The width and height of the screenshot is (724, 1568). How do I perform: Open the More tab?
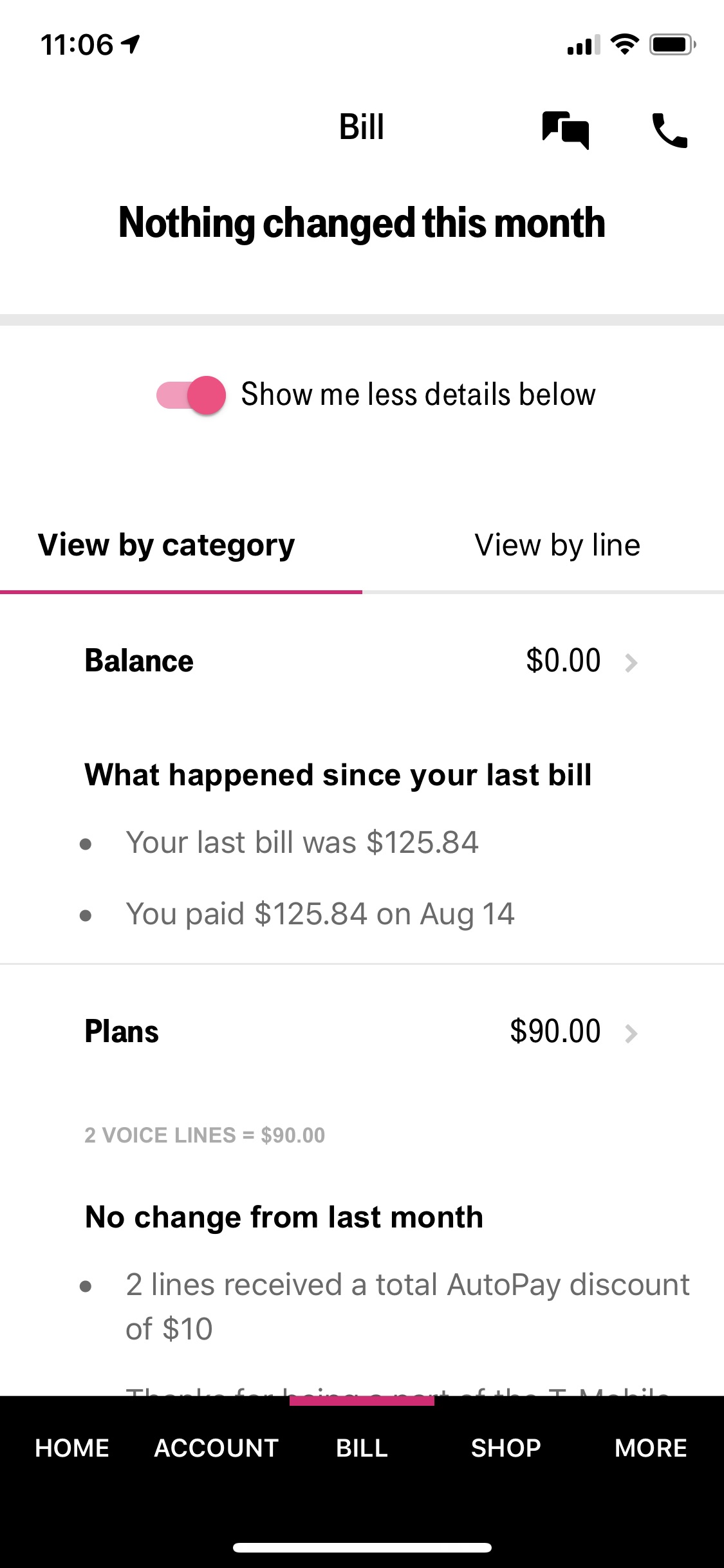coord(651,1448)
